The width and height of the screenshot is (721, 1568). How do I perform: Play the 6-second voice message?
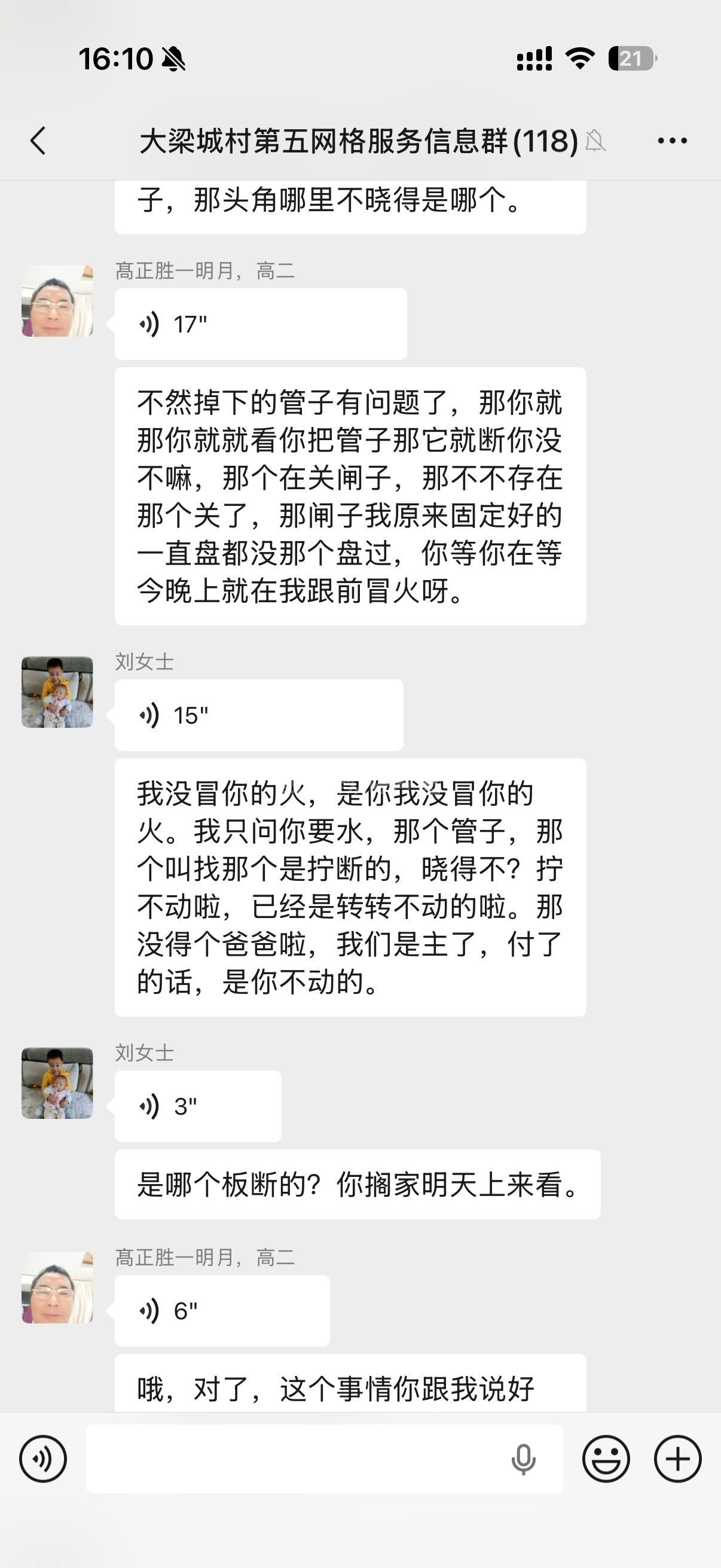(222, 1310)
